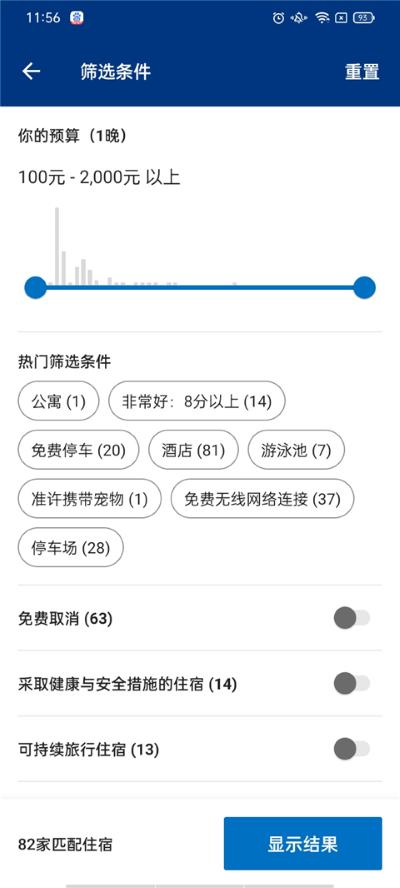Tap the minimum budget slider handle
Image resolution: width=400 pixels, height=888 pixels.
click(36, 288)
